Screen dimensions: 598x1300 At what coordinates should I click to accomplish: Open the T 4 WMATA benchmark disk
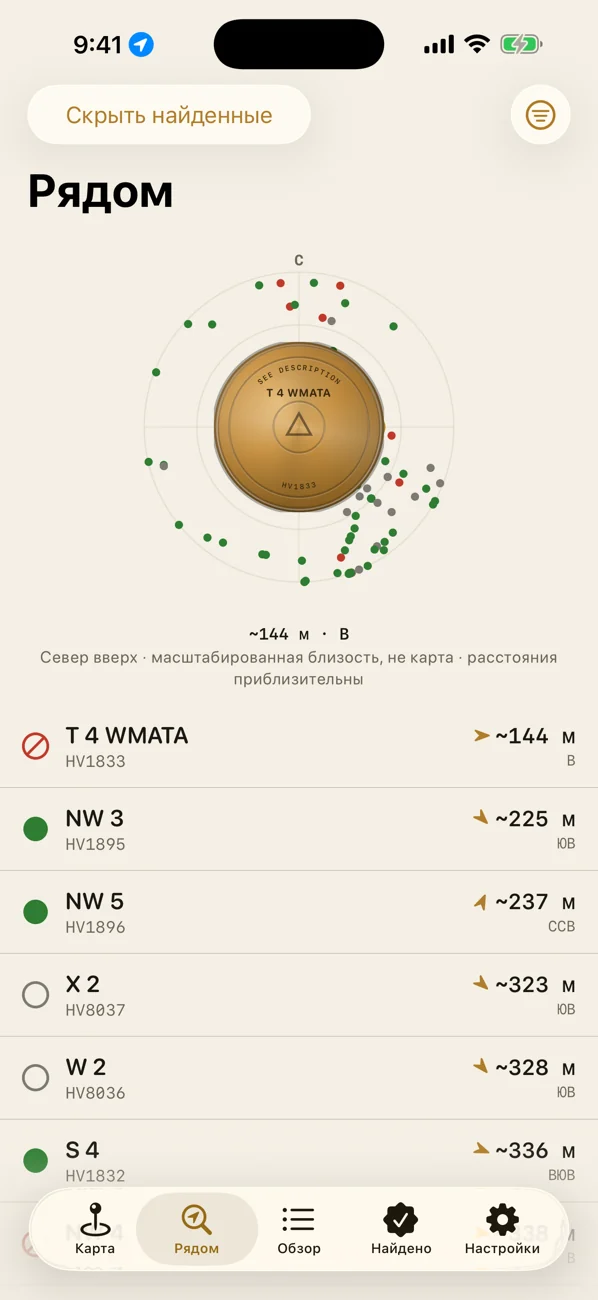[299, 426]
